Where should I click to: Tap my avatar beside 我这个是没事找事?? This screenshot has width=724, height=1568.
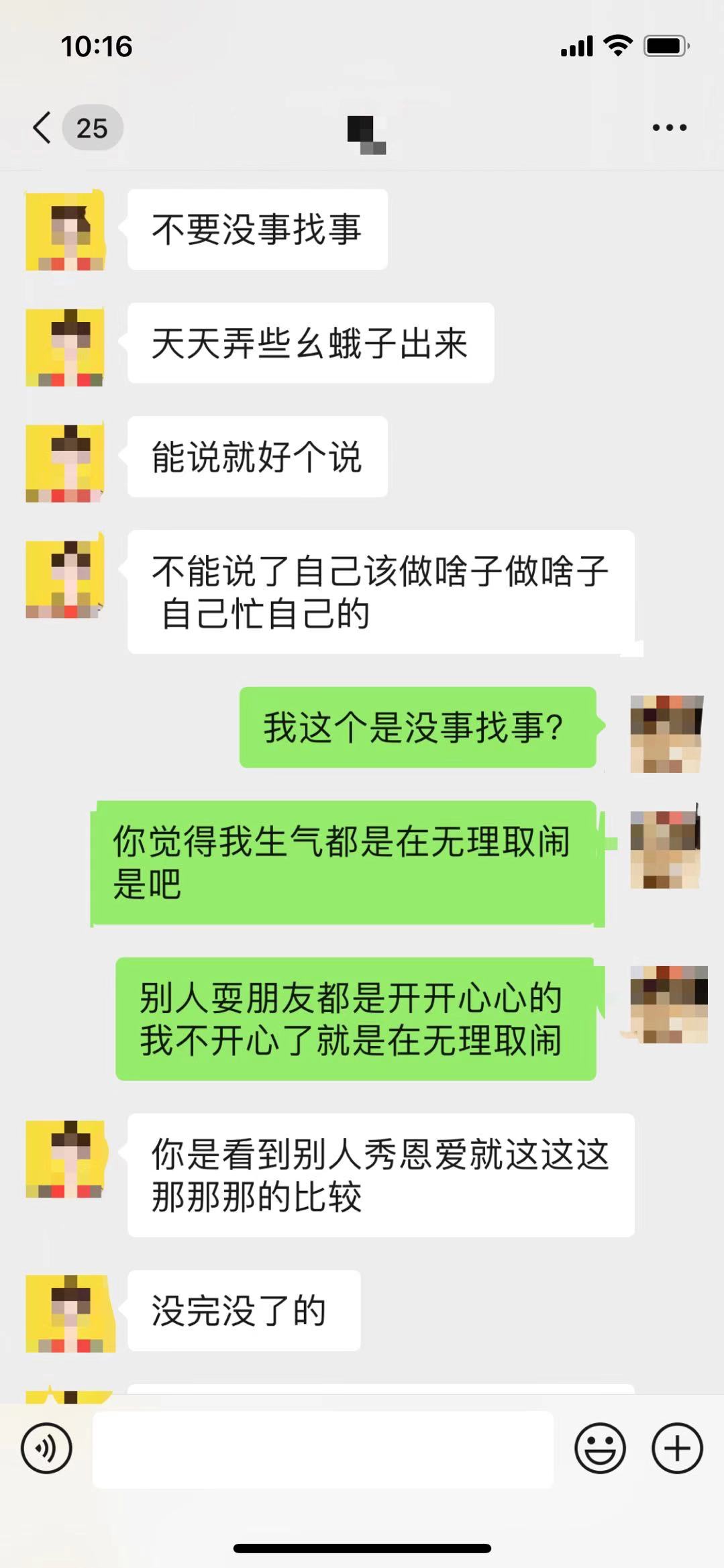pos(666,733)
